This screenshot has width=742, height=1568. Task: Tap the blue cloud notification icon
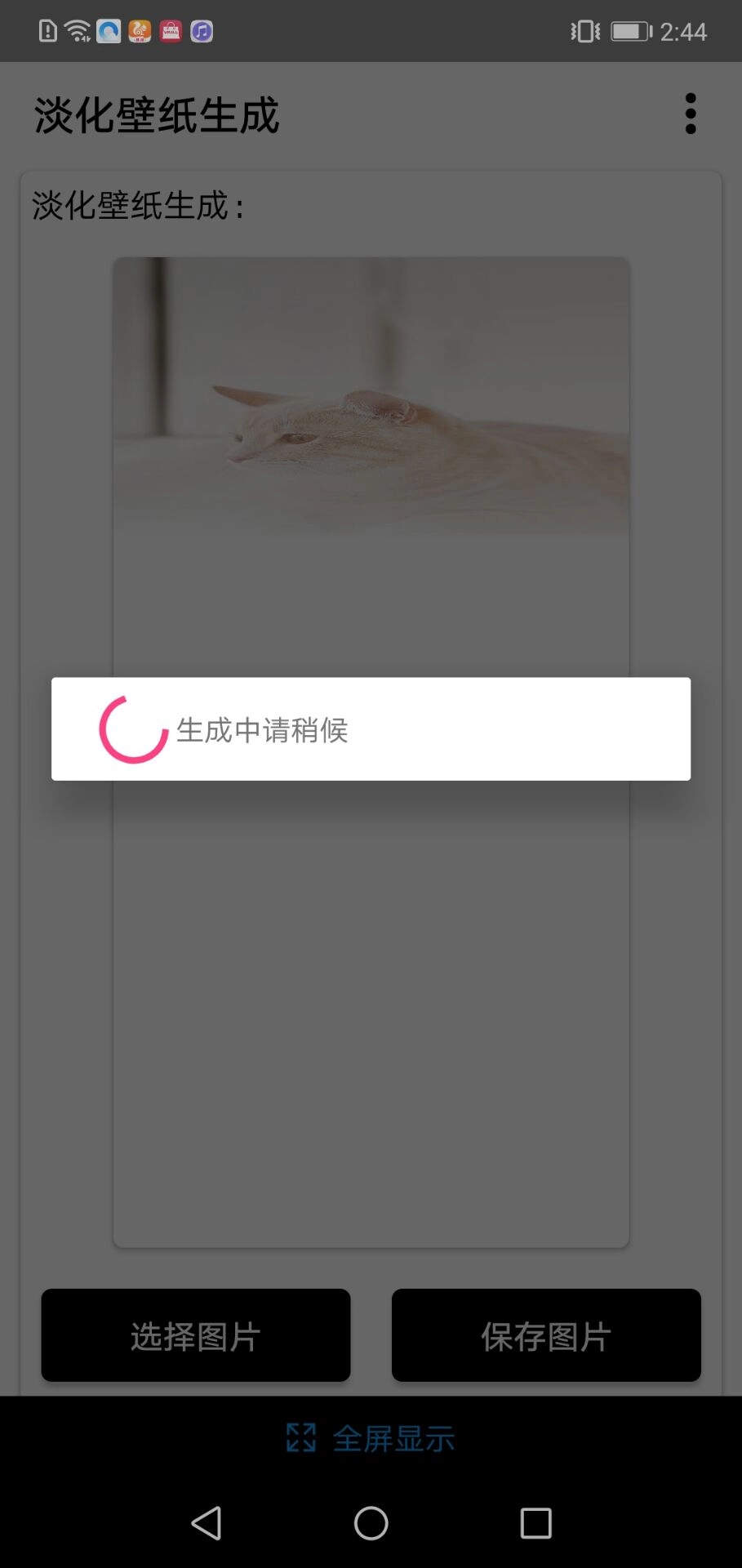[x=109, y=30]
